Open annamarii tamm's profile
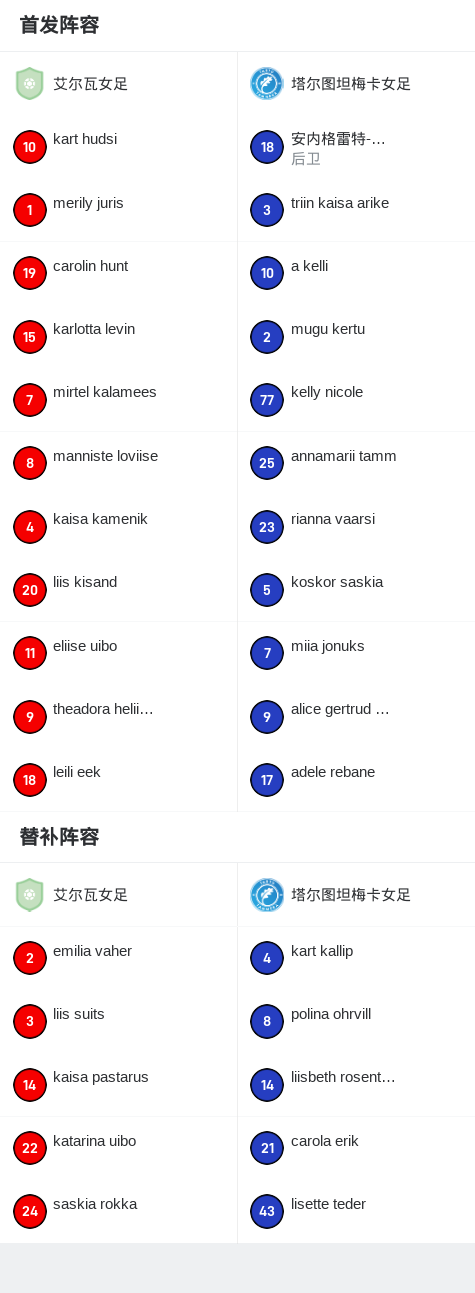The width and height of the screenshot is (475, 1293). 356,463
